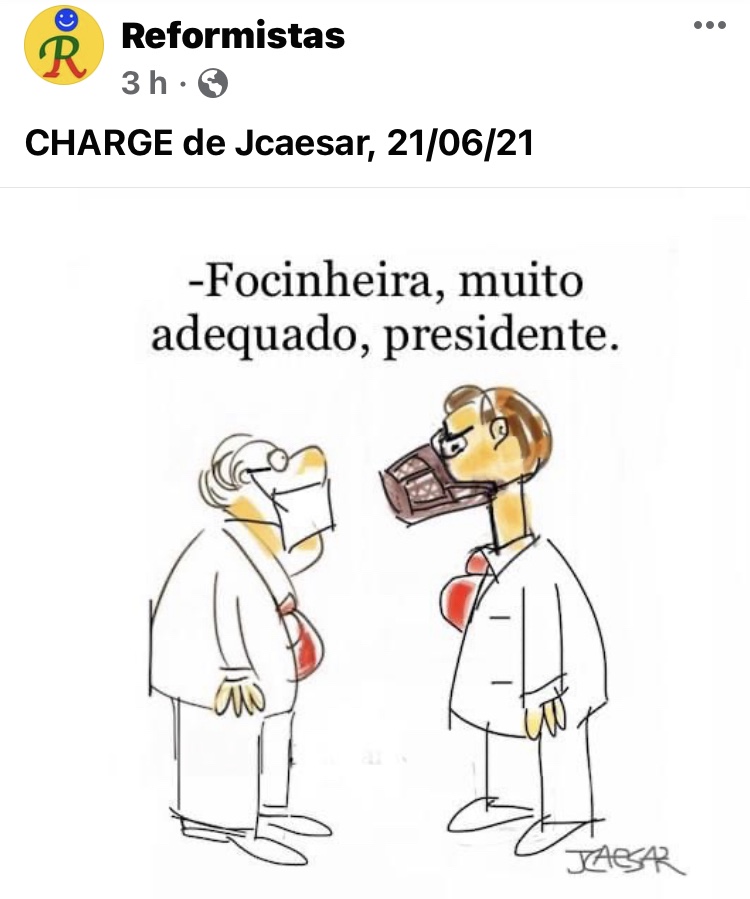Open the Reformistas profile picture
750x899 pixels.
[63, 45]
